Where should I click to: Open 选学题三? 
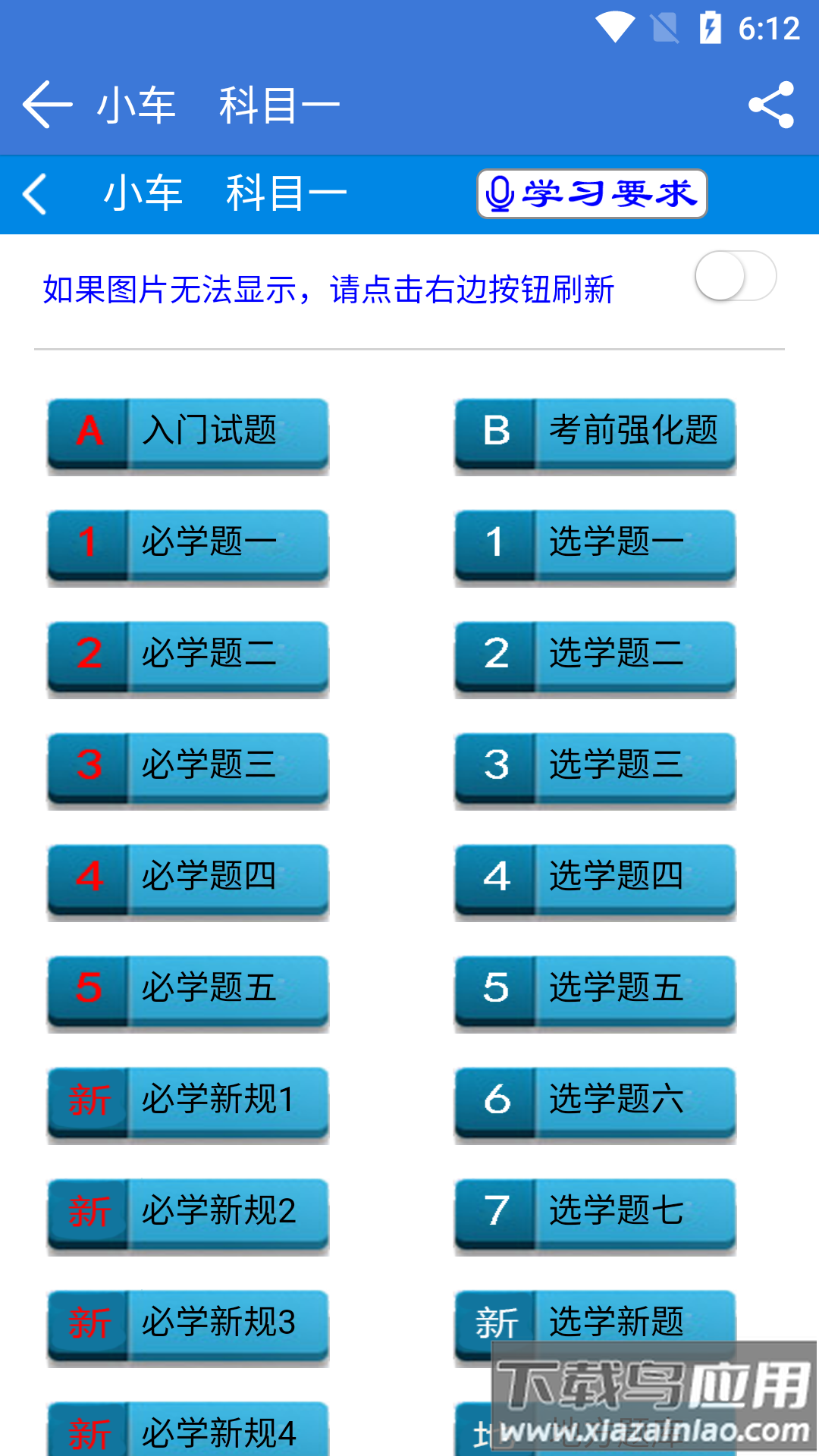(x=614, y=767)
